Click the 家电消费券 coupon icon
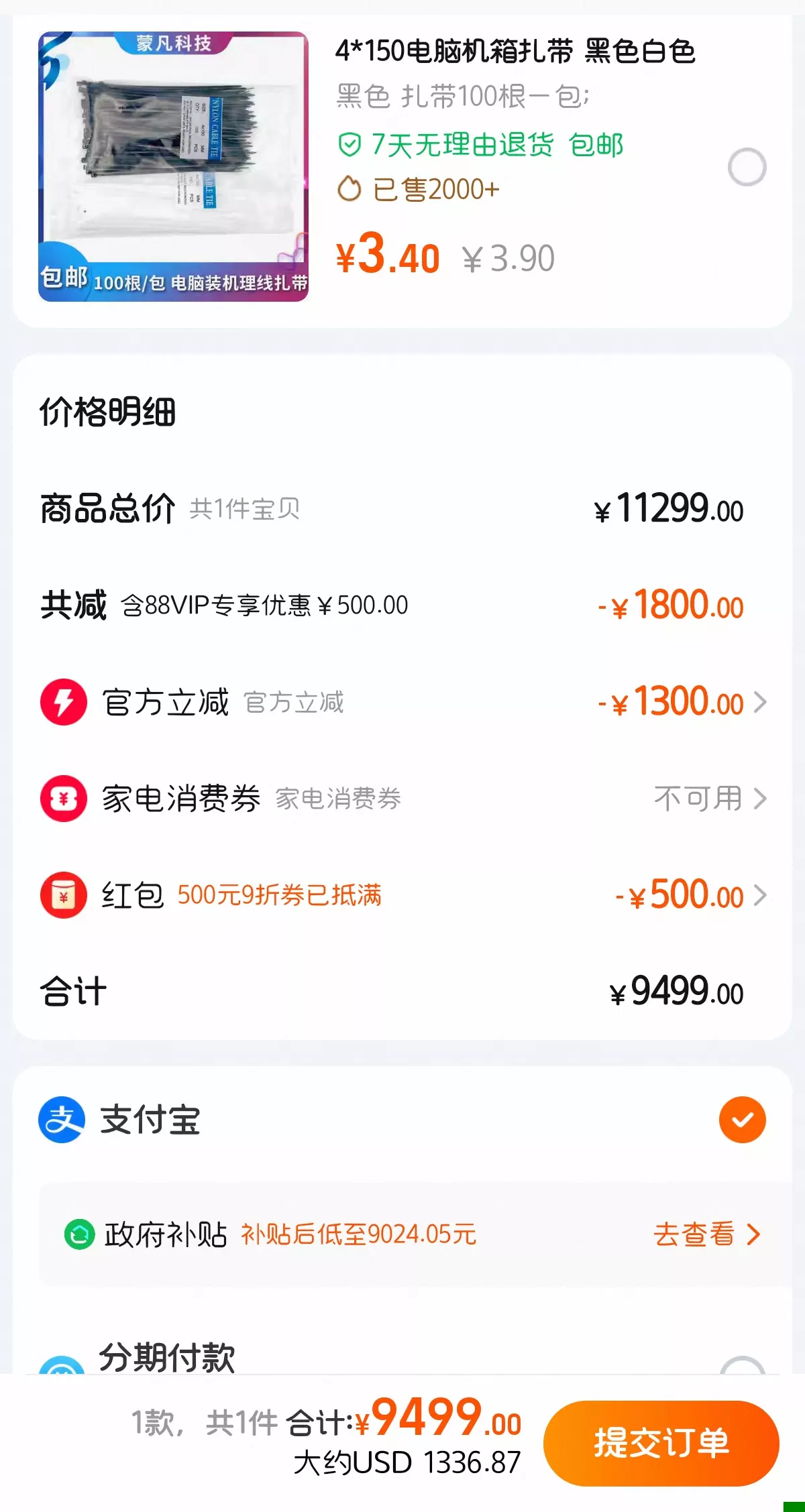Viewport: 805px width, 1512px height. click(62, 799)
